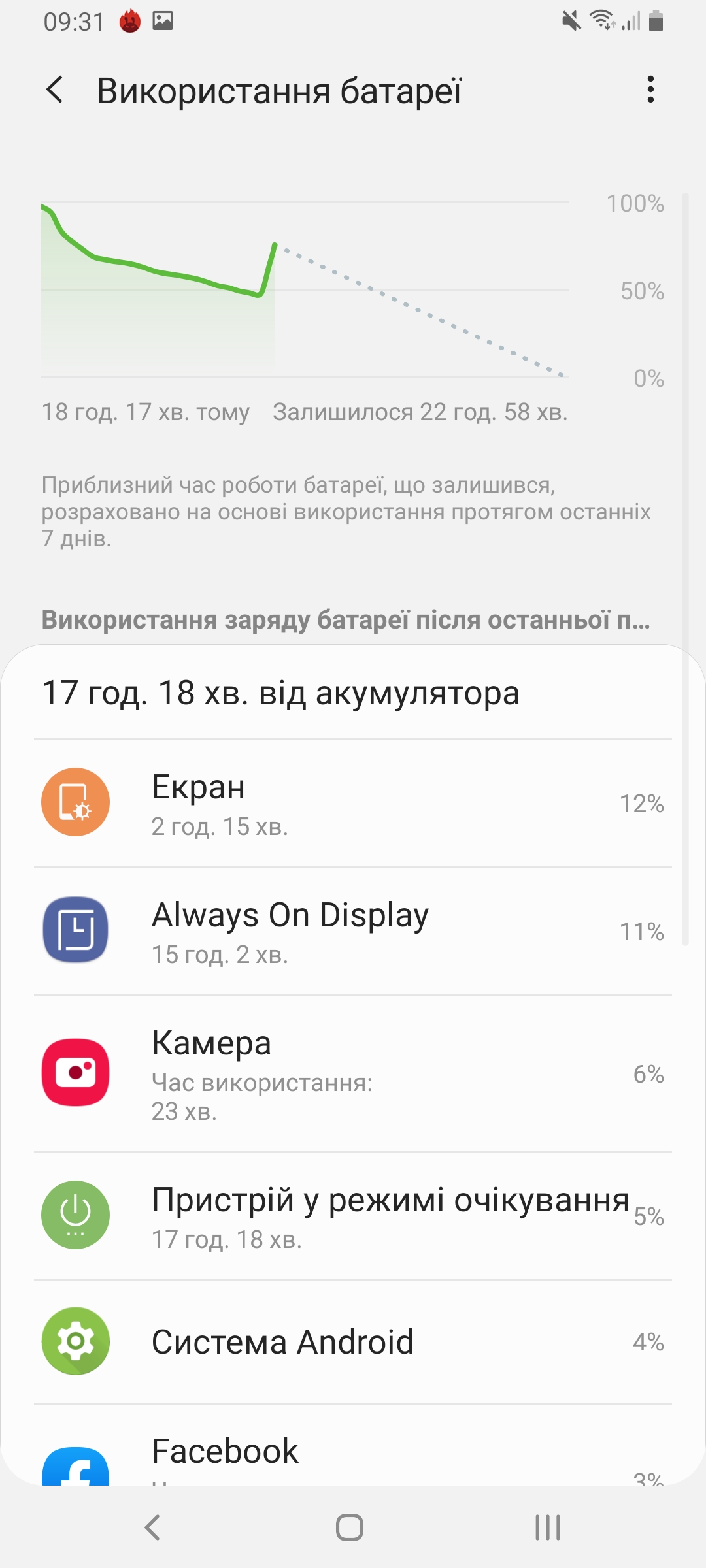
Task: Navigate back with the arrow at top left
Action: [56, 91]
